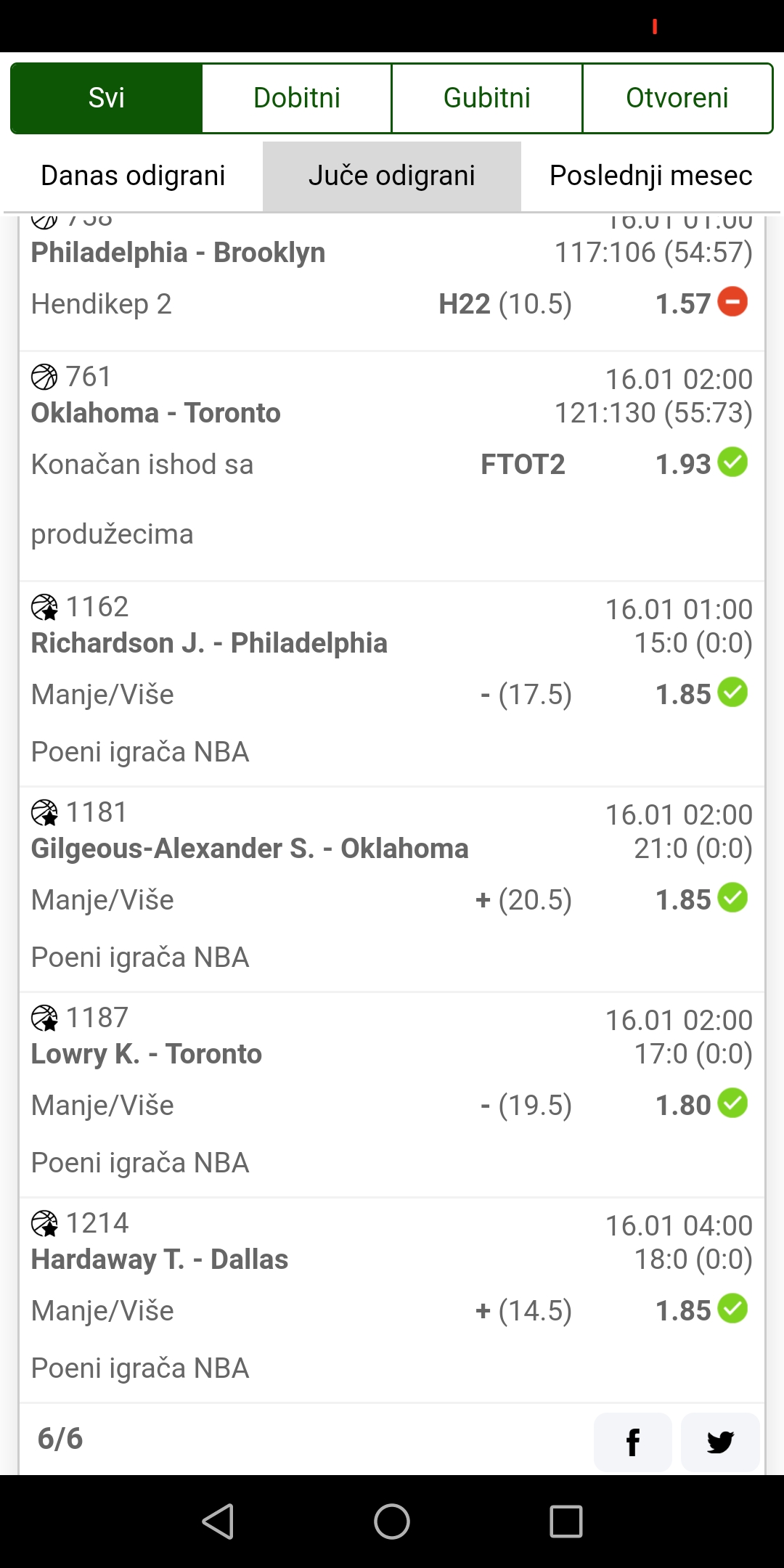Share the ticket on Facebook
The height and width of the screenshot is (1568, 784).
(x=633, y=1442)
